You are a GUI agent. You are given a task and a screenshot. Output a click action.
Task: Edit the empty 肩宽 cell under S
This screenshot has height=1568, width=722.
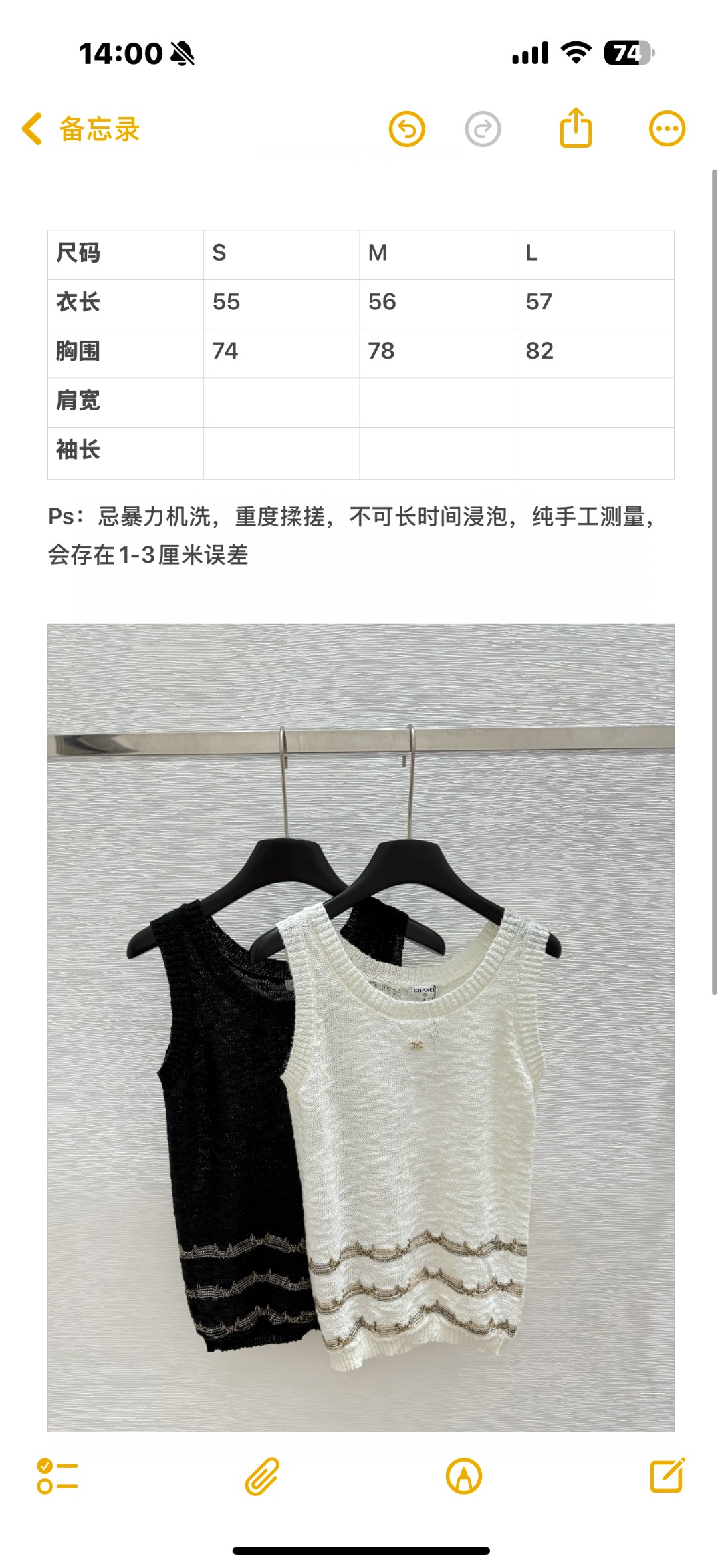[x=281, y=403]
